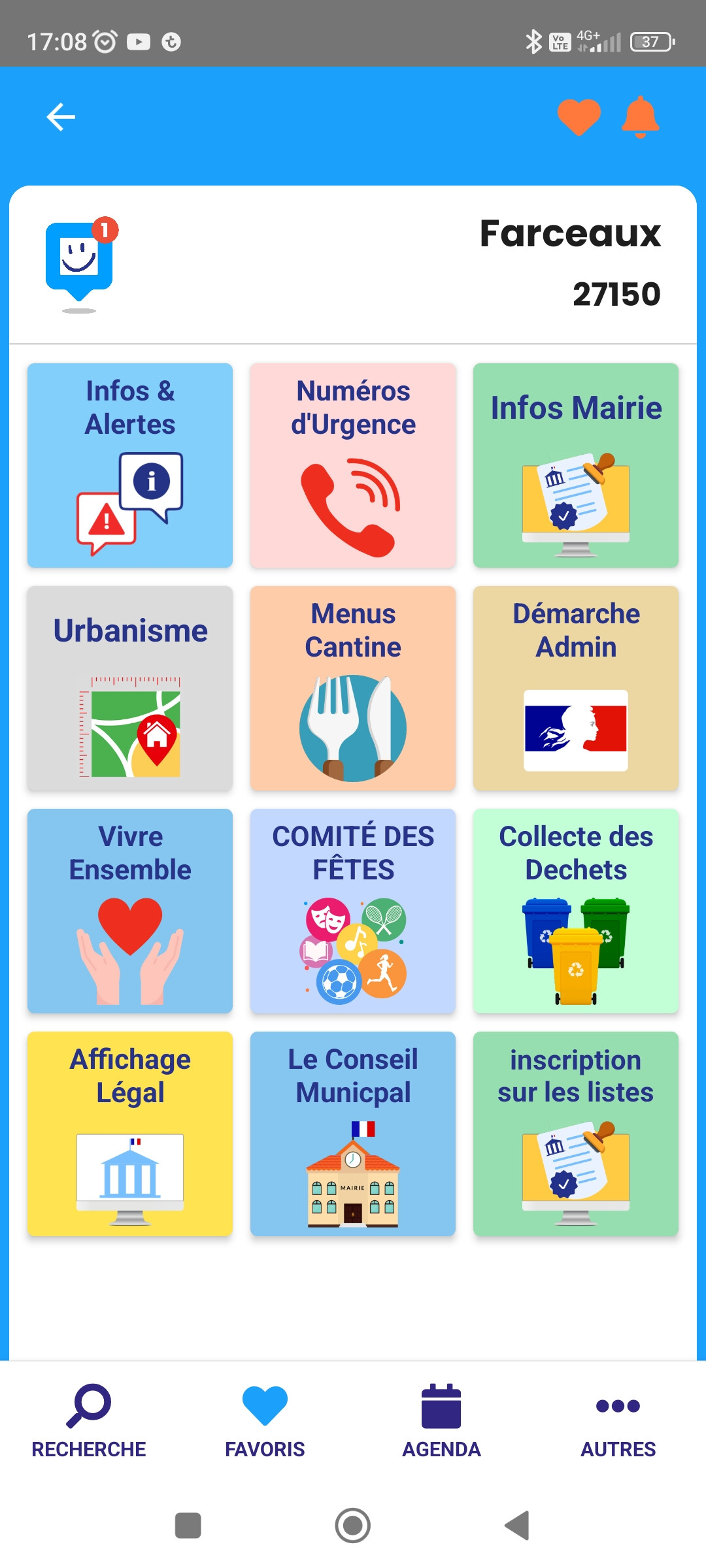Viewport: 706px width, 1568px height.
Task: Go back with the top-left arrow
Action: (x=61, y=117)
